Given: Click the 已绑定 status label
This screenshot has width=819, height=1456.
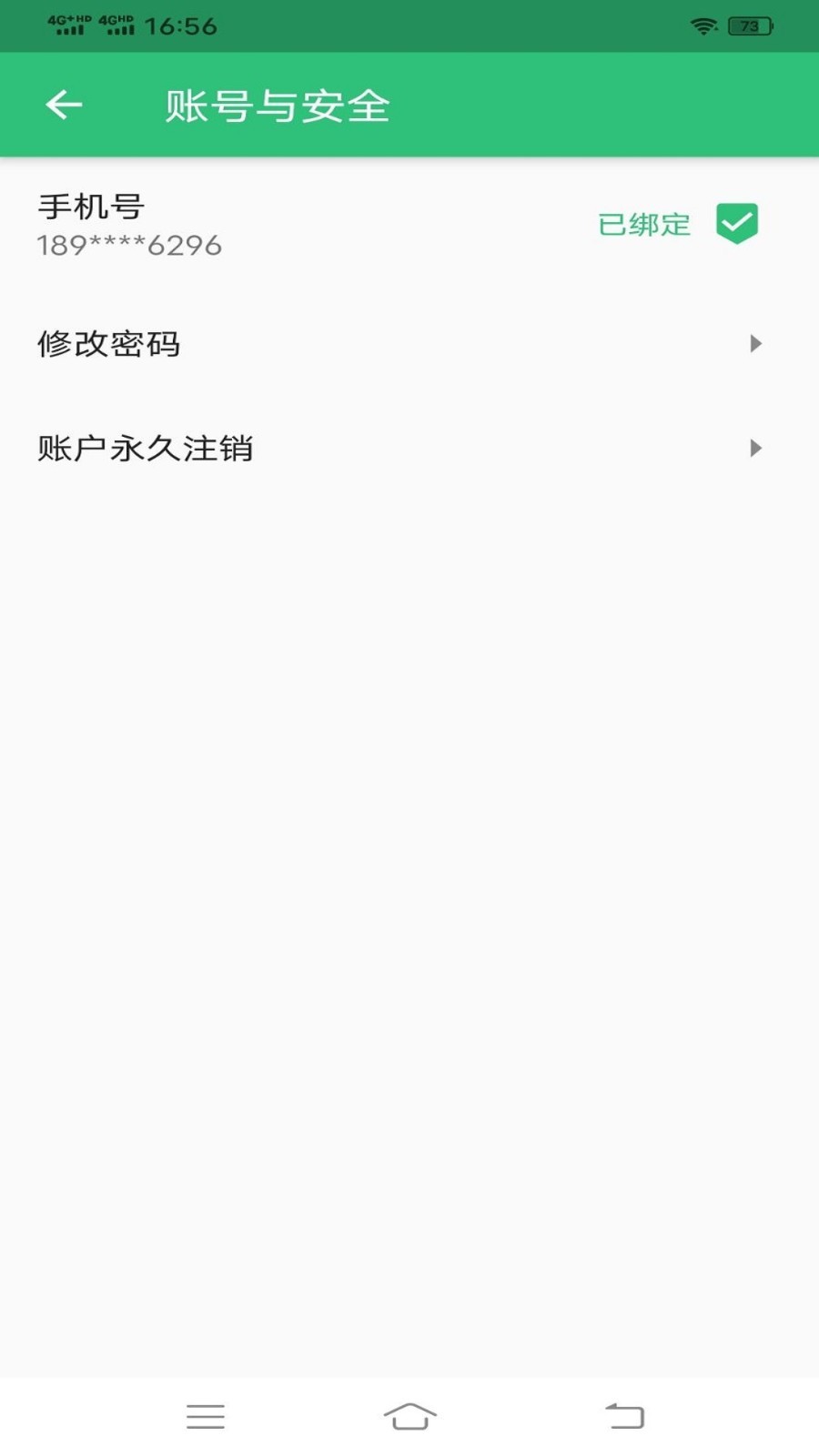Looking at the screenshot, I should [644, 224].
